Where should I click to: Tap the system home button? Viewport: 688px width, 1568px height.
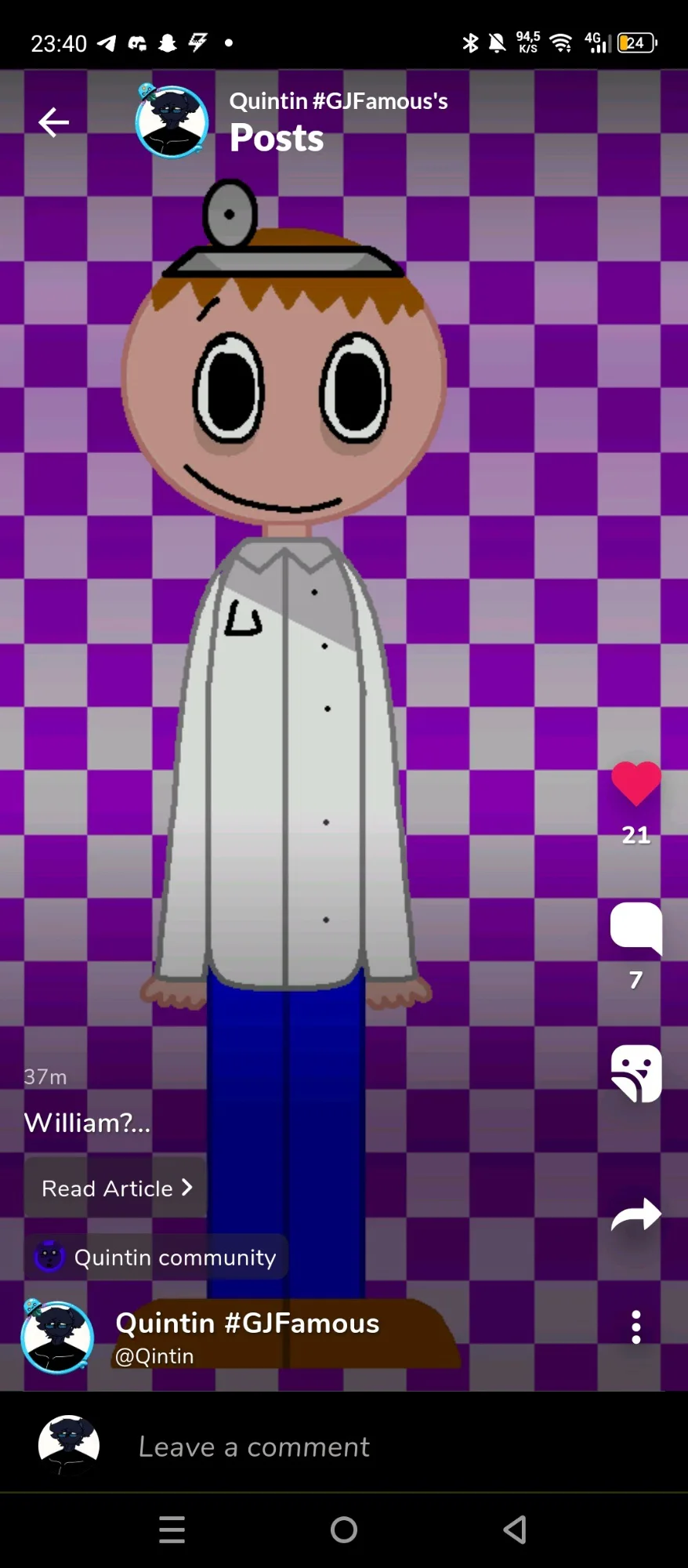[x=344, y=1529]
